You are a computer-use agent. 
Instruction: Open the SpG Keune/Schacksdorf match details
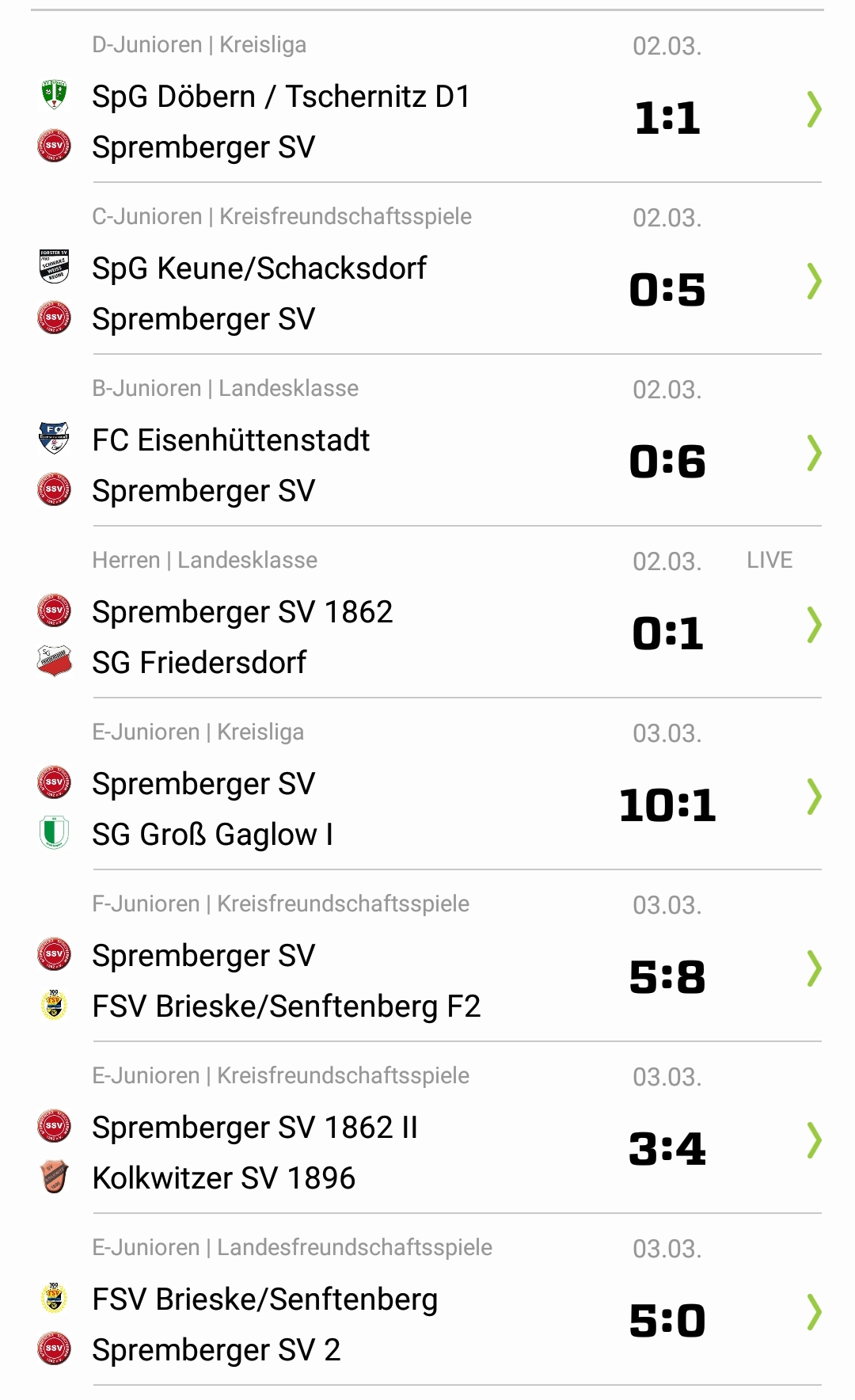(x=427, y=268)
